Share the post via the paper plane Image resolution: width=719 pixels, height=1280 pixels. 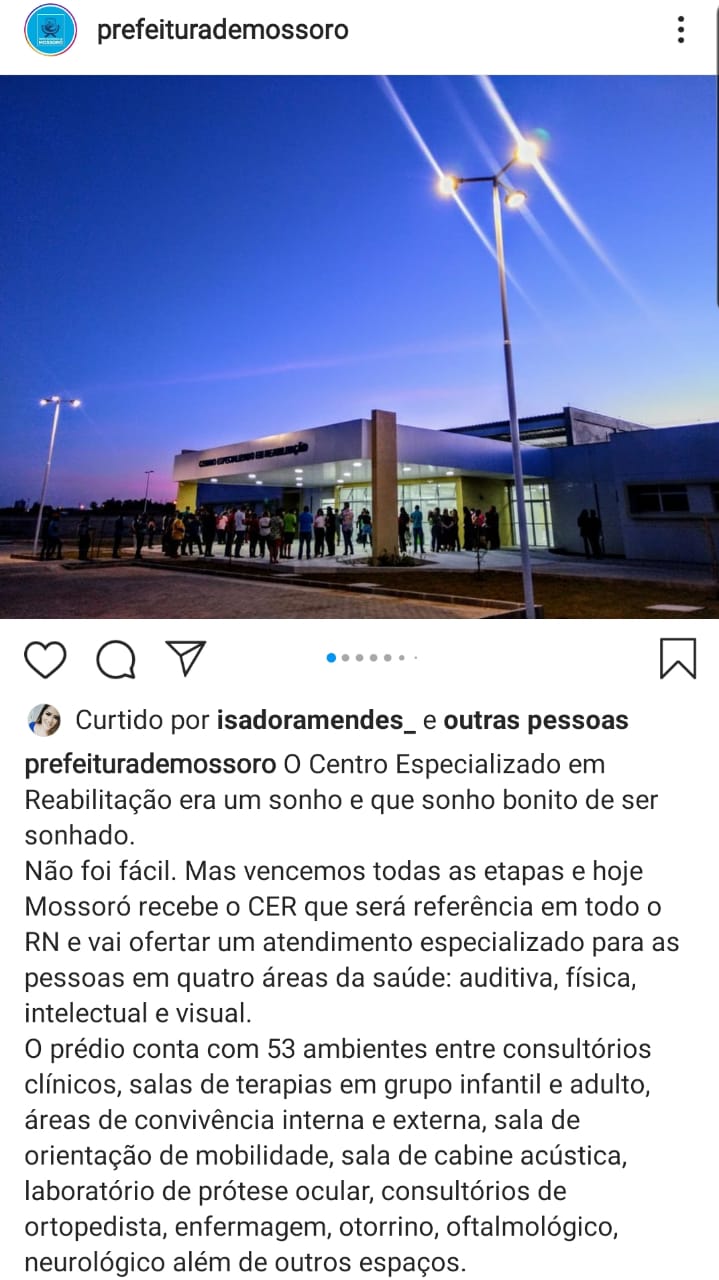(x=186, y=658)
